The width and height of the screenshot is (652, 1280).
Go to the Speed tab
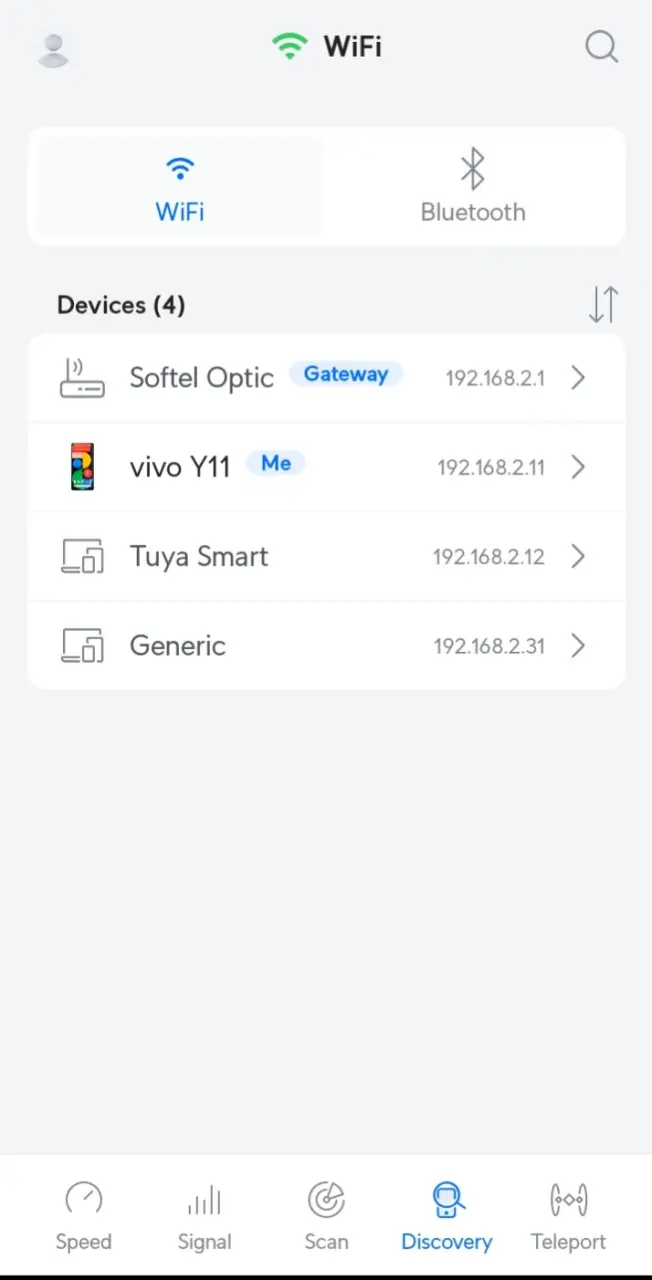[x=83, y=1216]
